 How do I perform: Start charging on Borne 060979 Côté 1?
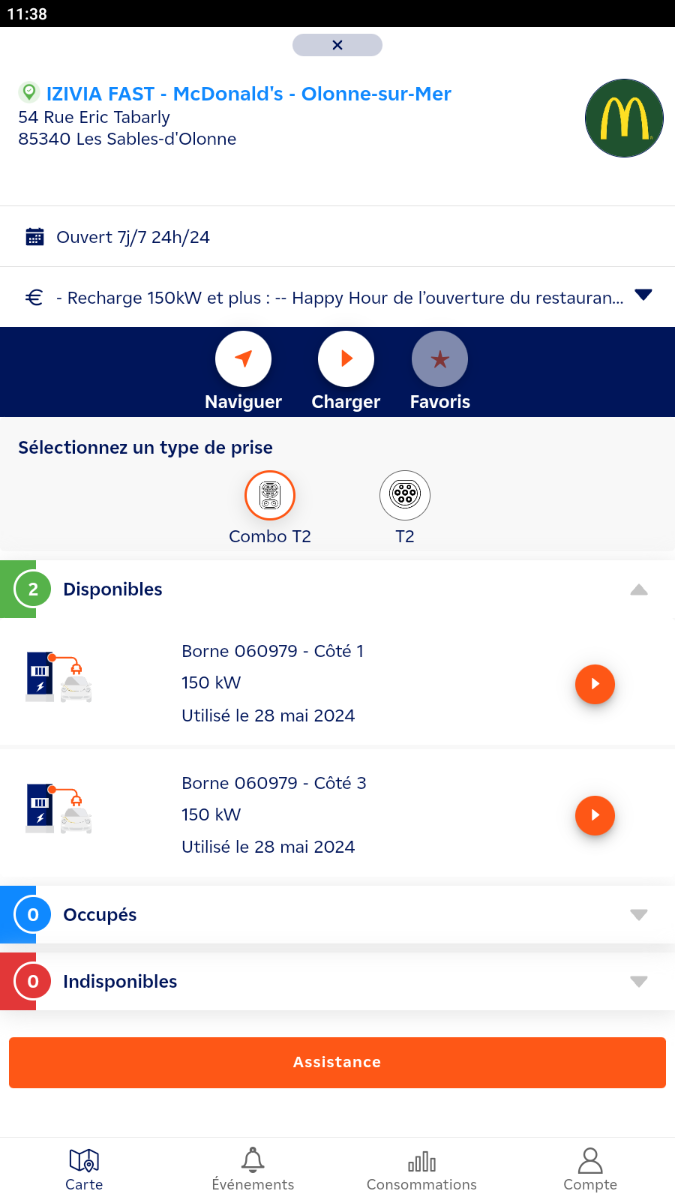tap(595, 684)
